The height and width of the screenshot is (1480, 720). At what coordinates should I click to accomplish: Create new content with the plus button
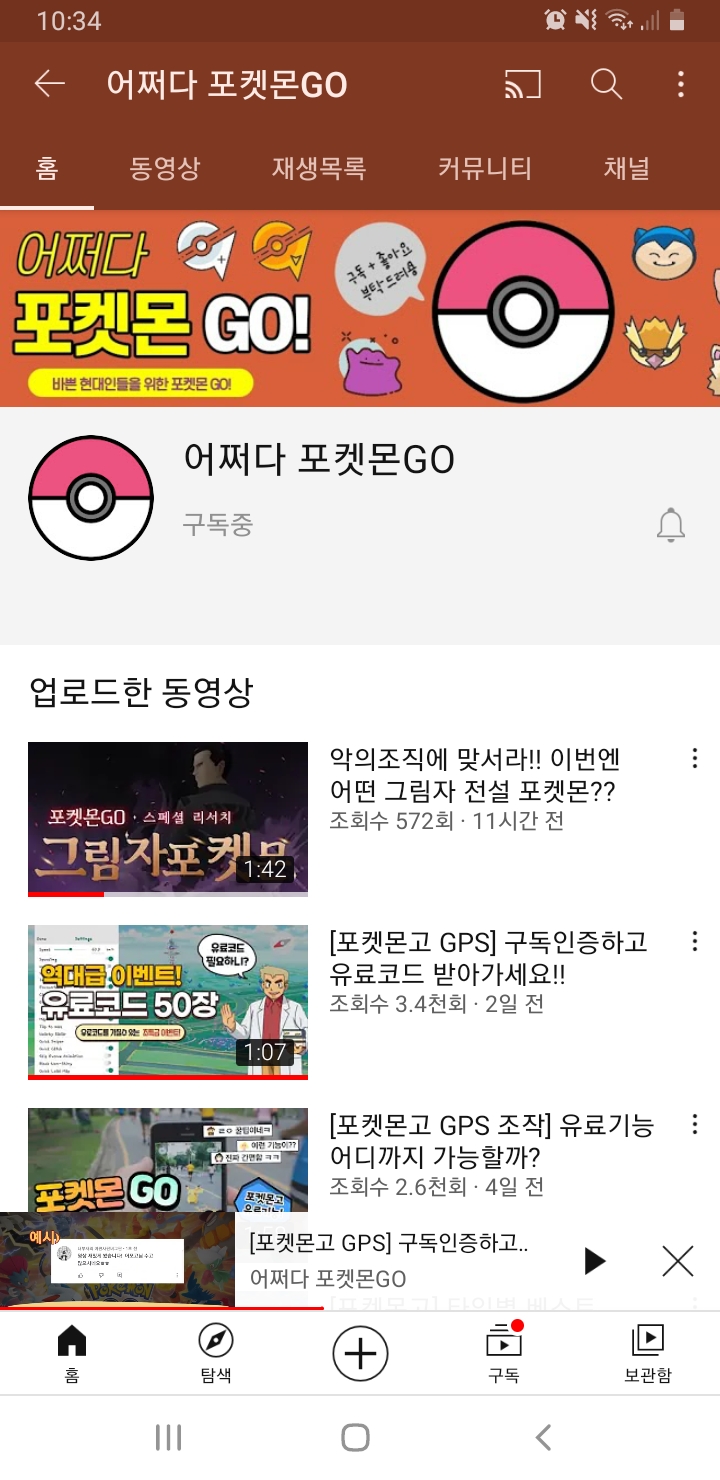(360, 1354)
